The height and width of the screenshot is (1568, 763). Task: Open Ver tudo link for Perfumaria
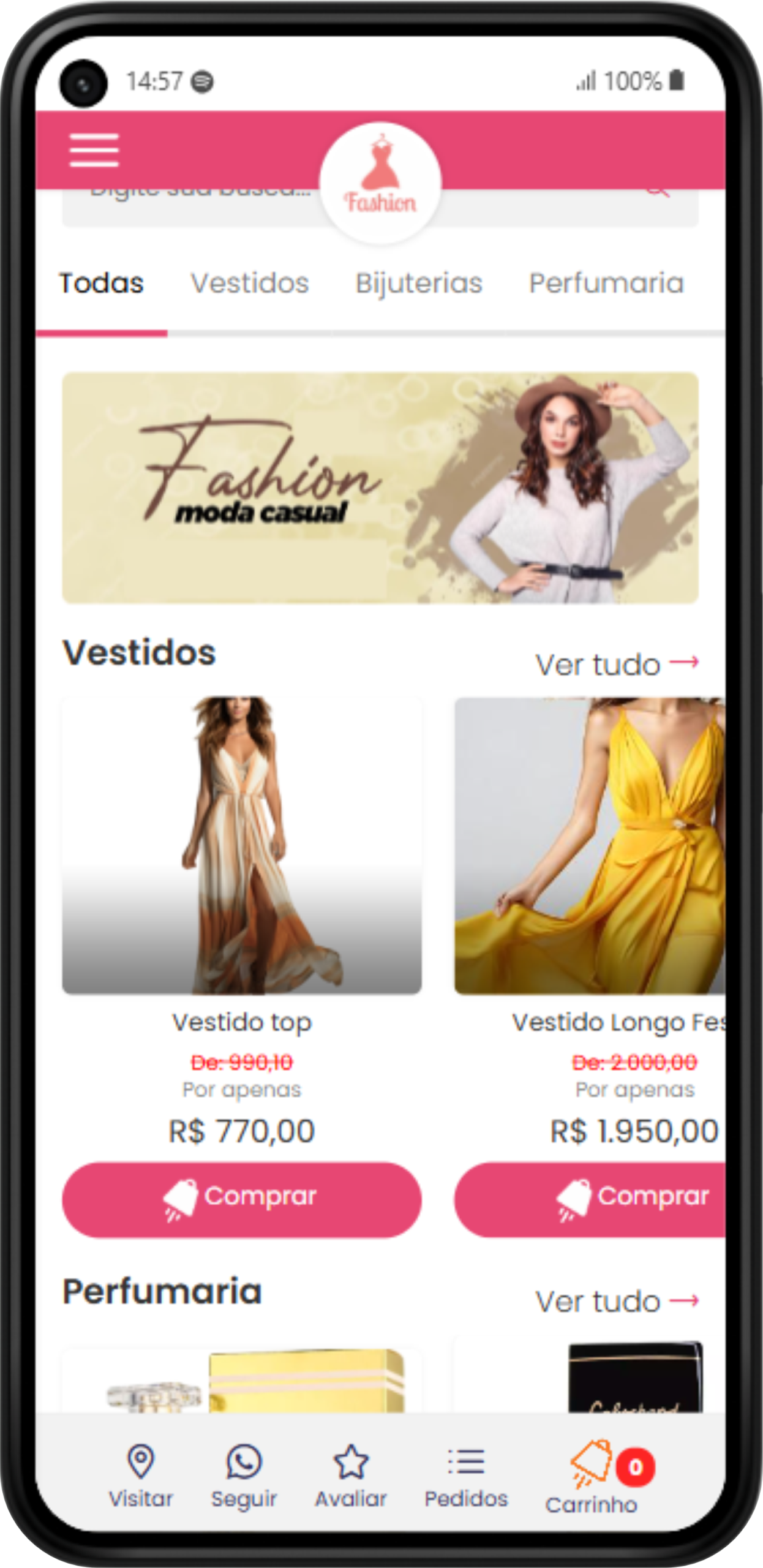[x=616, y=1298]
